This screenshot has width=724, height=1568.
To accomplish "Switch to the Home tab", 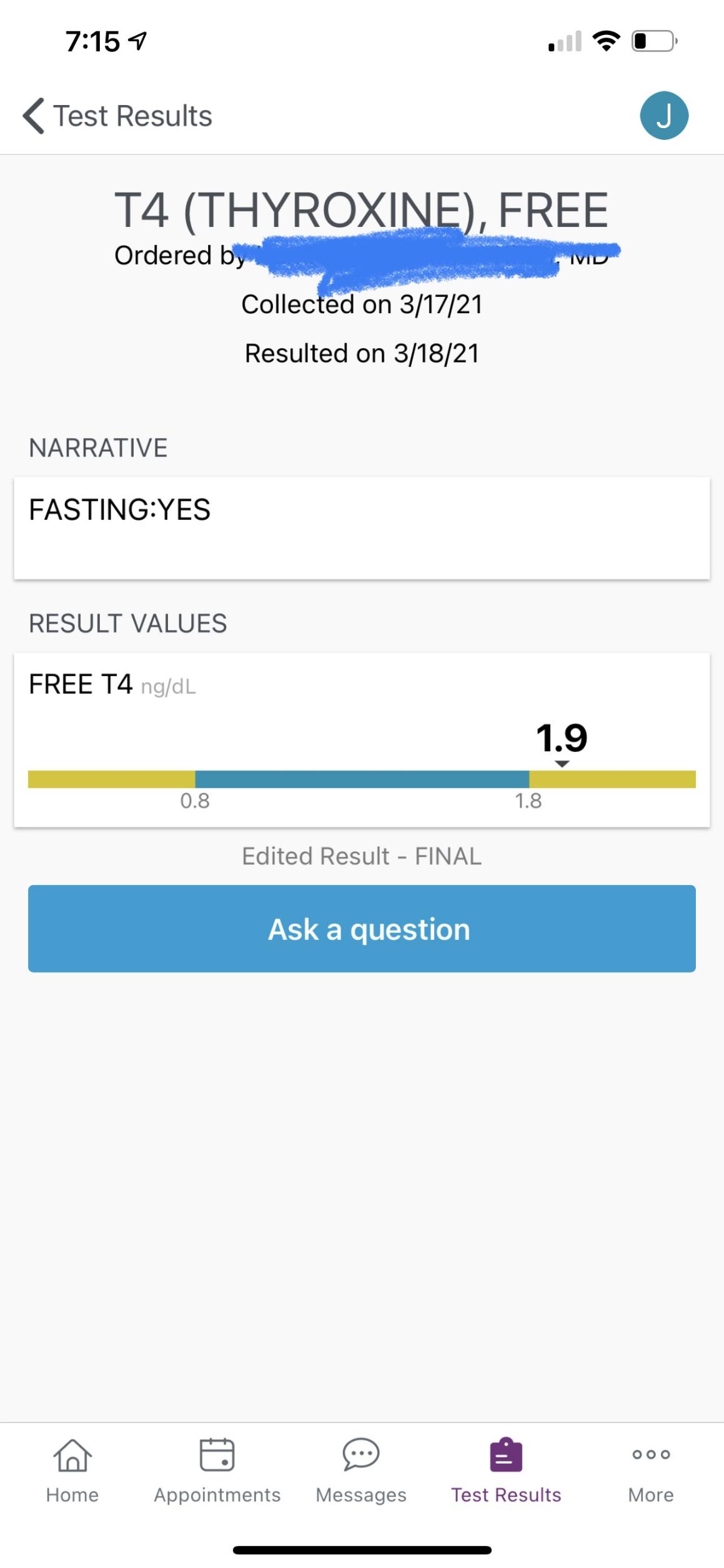I will click(72, 1471).
